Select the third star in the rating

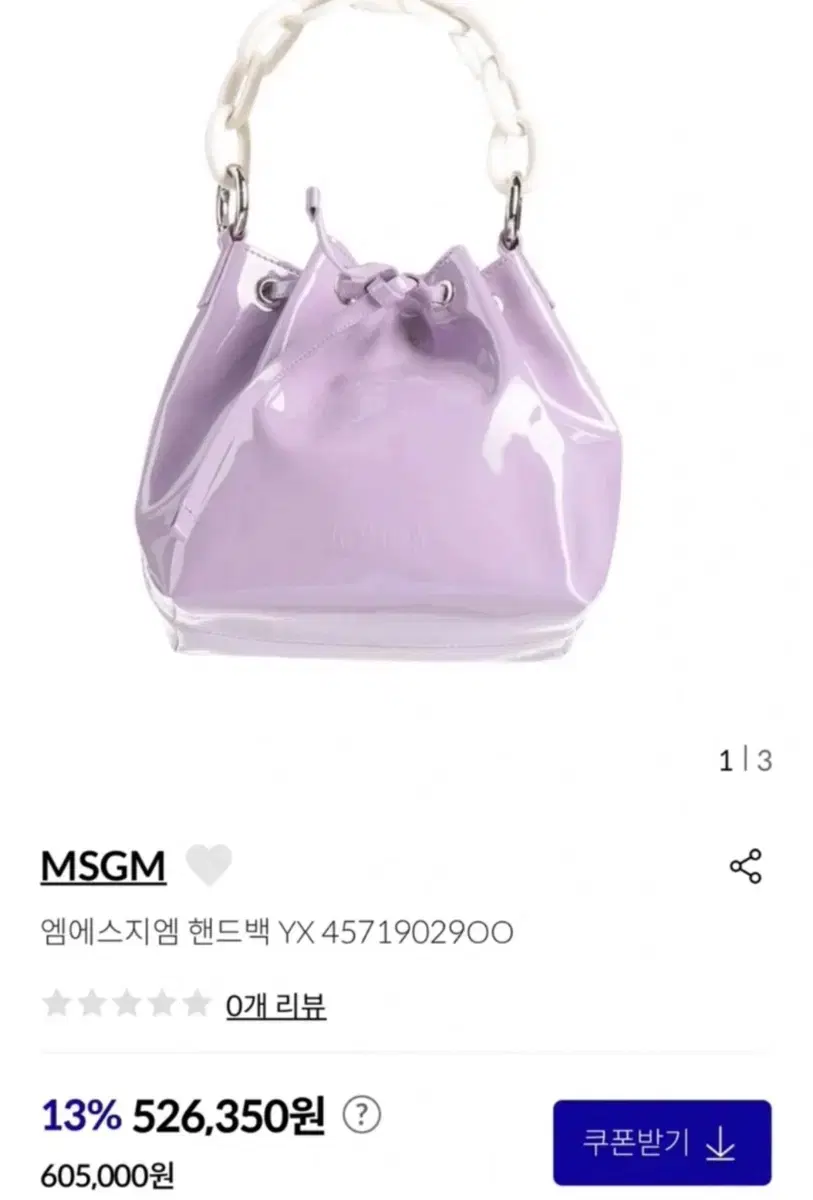point(124,1000)
